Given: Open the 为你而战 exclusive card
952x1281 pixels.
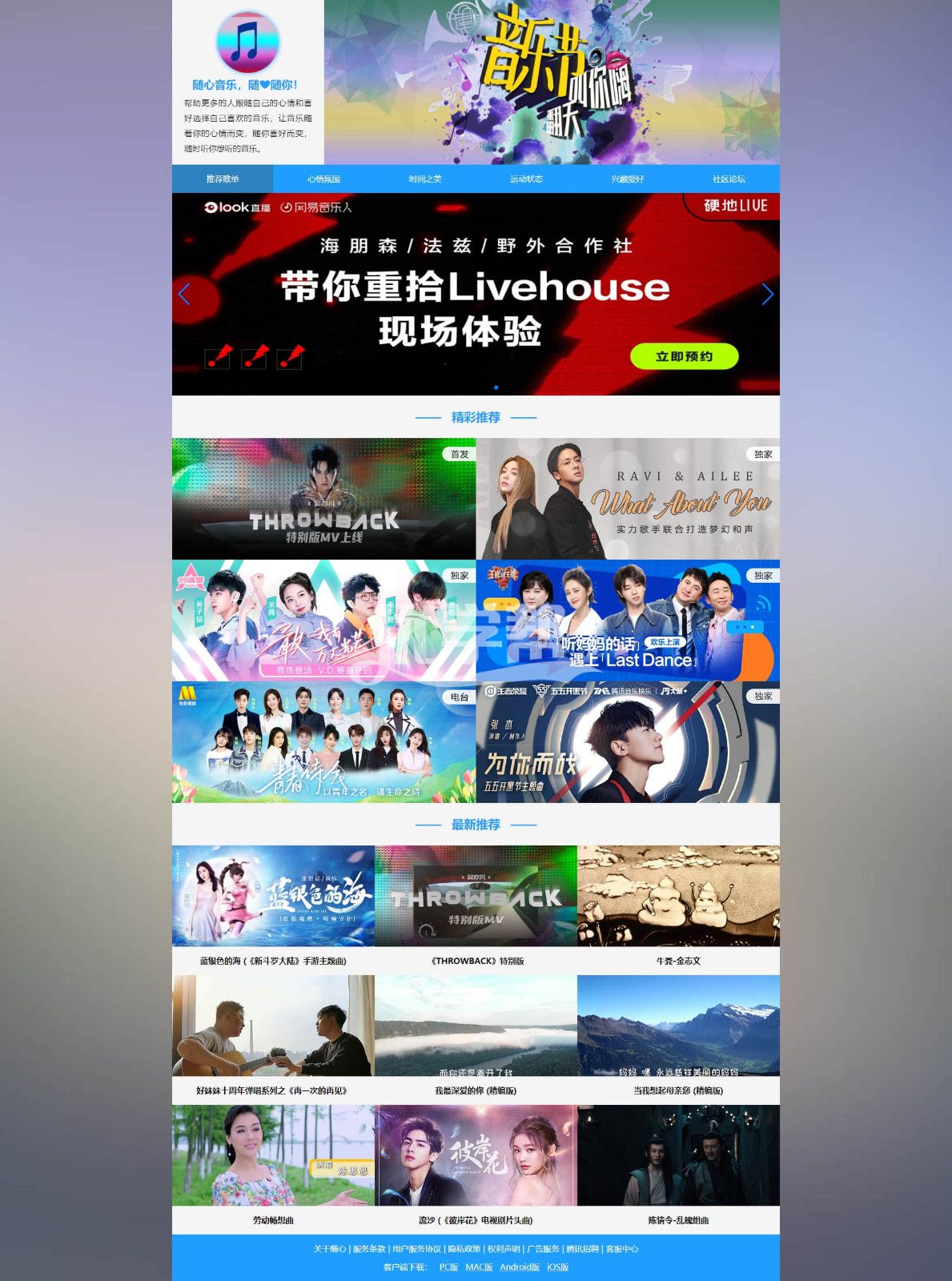Looking at the screenshot, I should tap(628, 742).
